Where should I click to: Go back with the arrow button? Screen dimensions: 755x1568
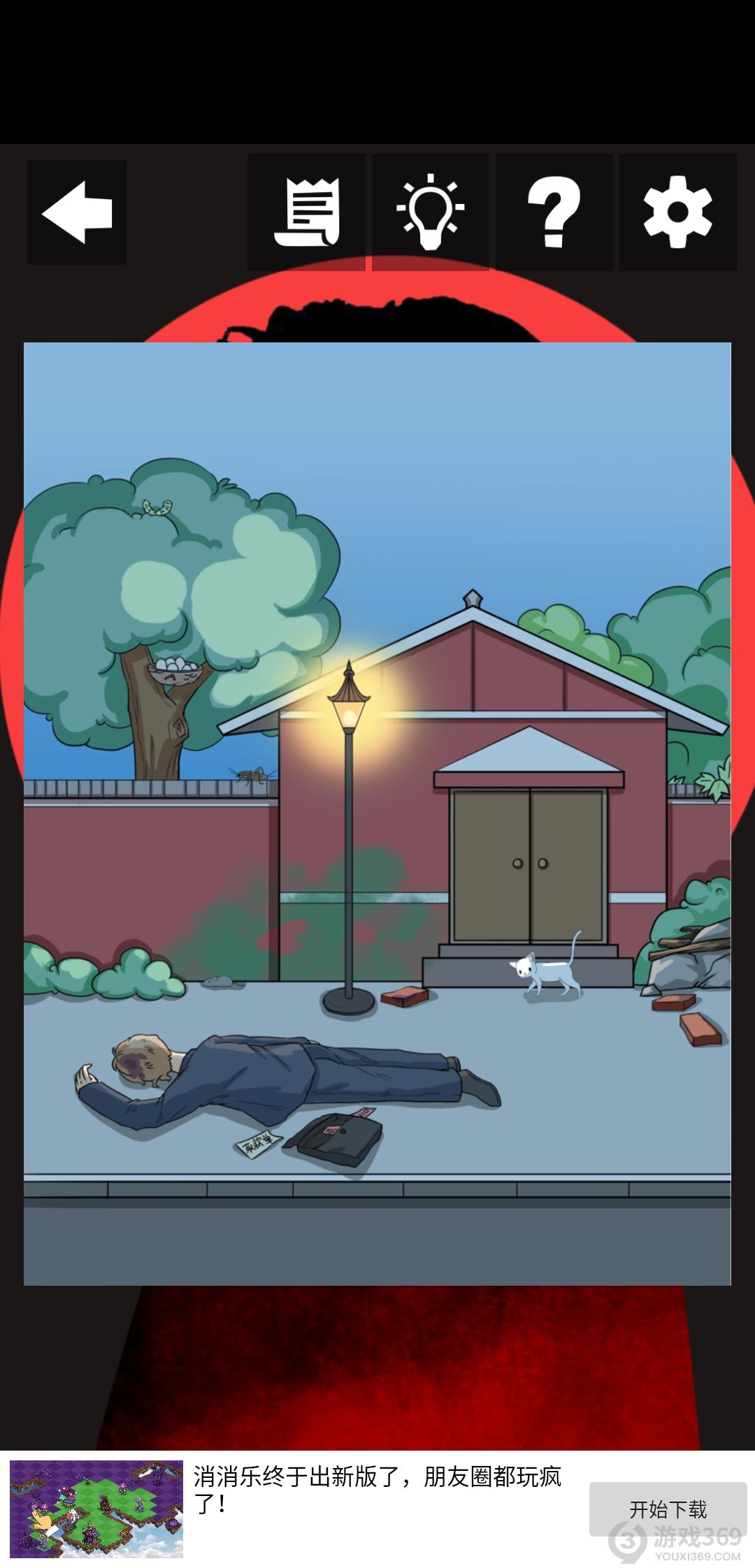click(77, 212)
